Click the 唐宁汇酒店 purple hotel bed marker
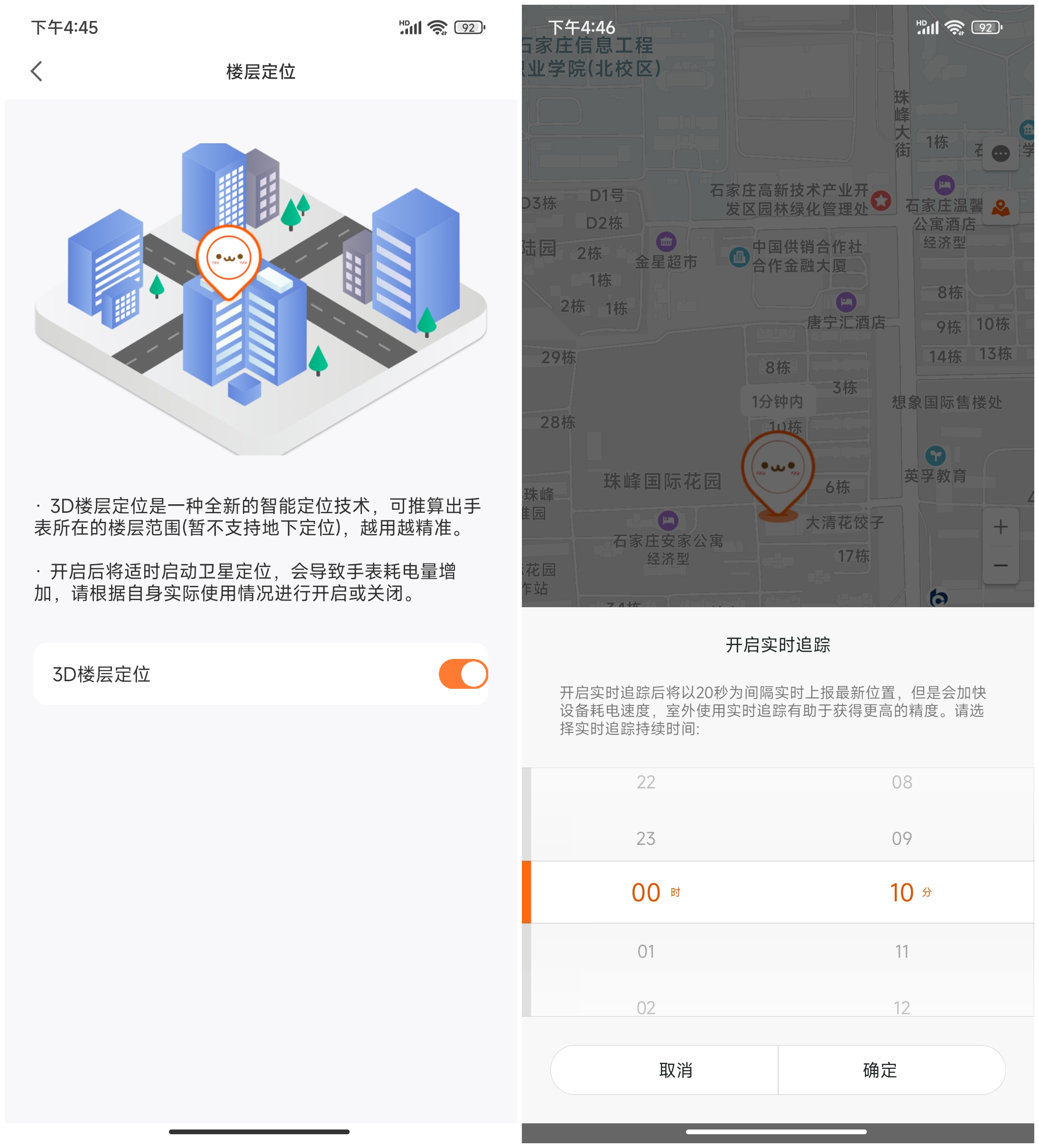 846,302
